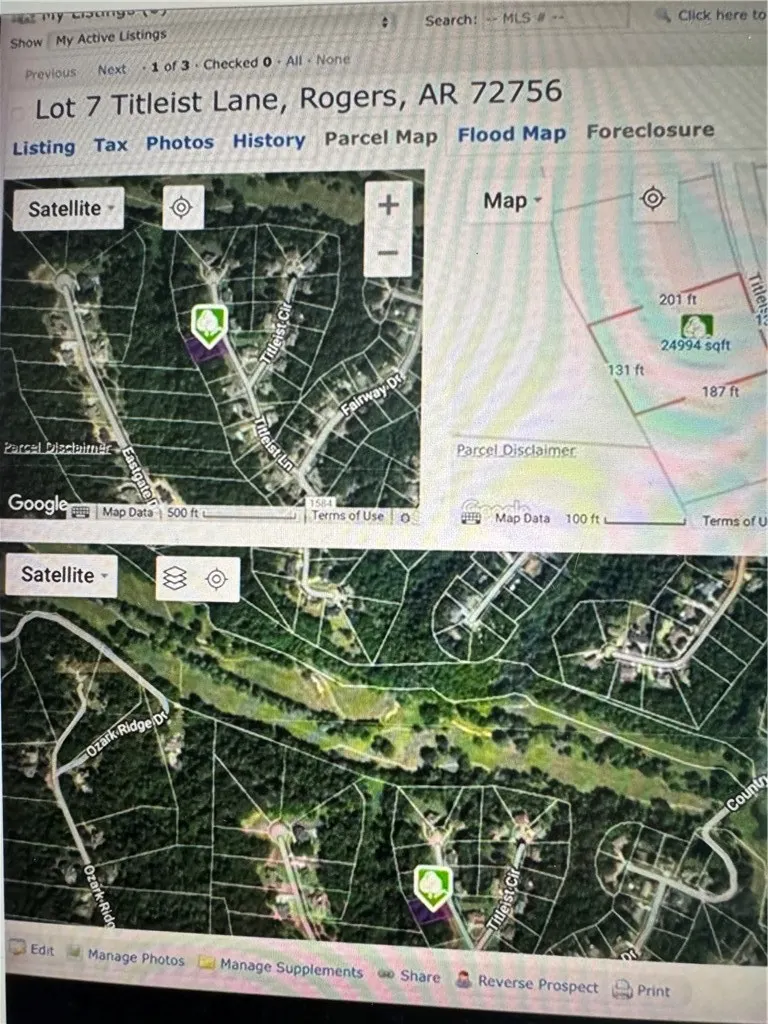
Task: Run a Reverse Prospect
Action: click(x=527, y=983)
